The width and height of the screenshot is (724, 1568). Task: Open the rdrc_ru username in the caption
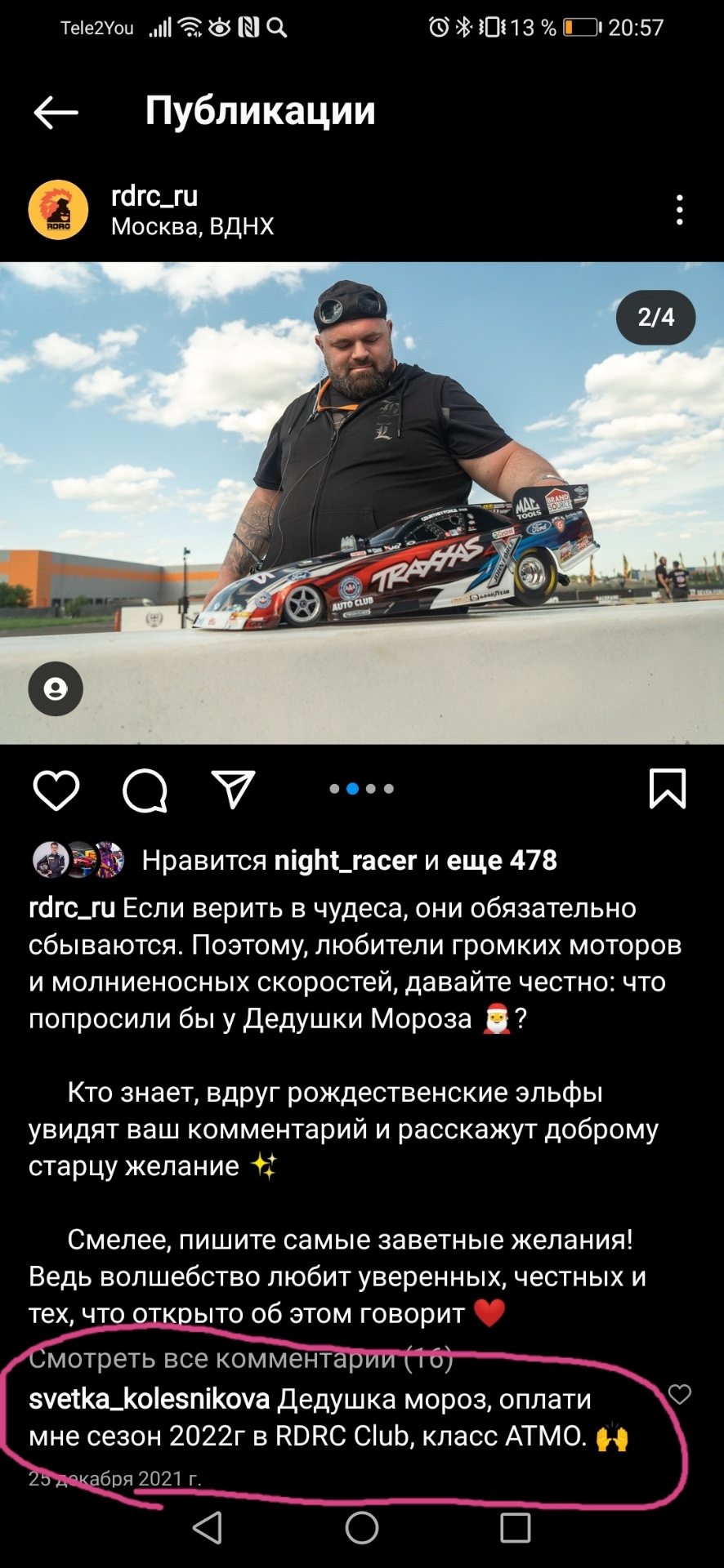71,908
